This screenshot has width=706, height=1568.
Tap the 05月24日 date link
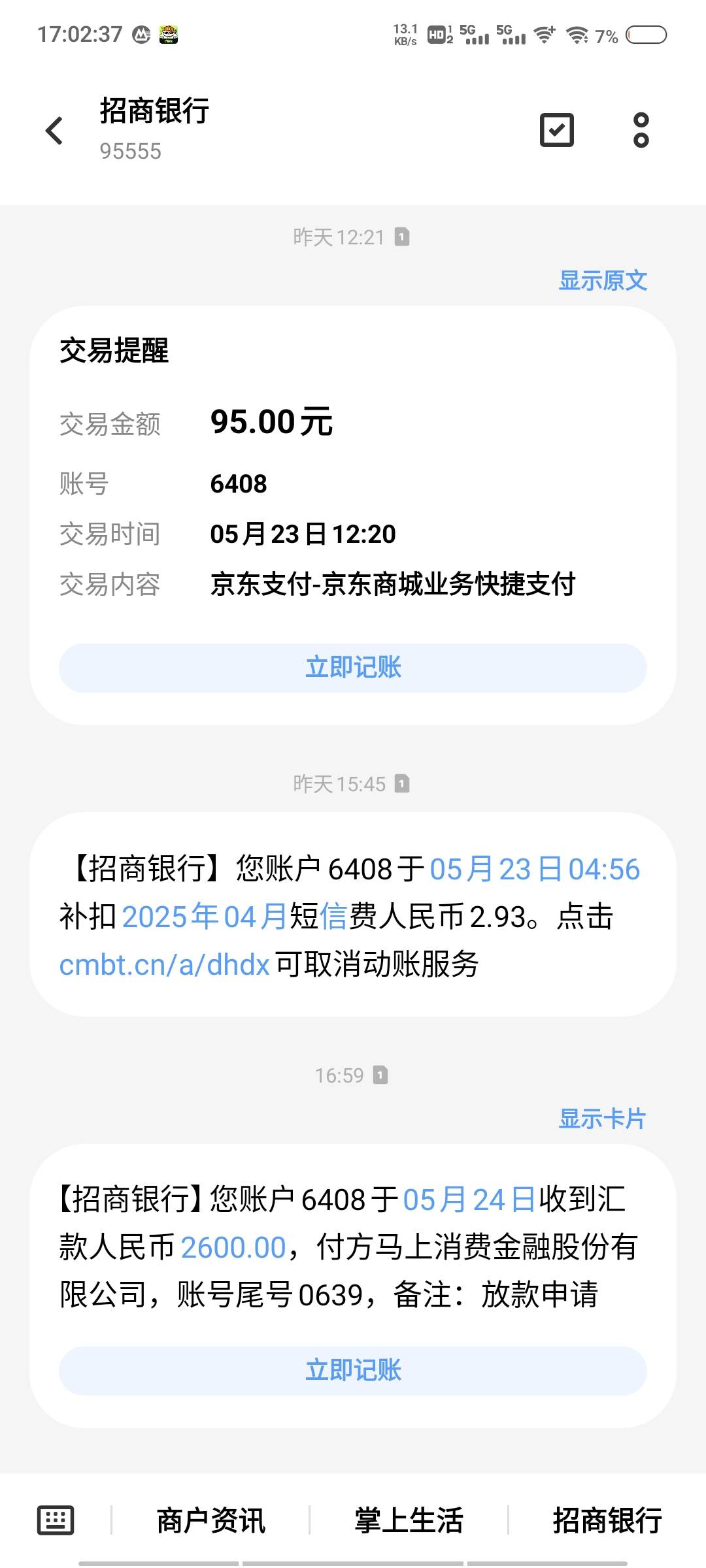469,1200
